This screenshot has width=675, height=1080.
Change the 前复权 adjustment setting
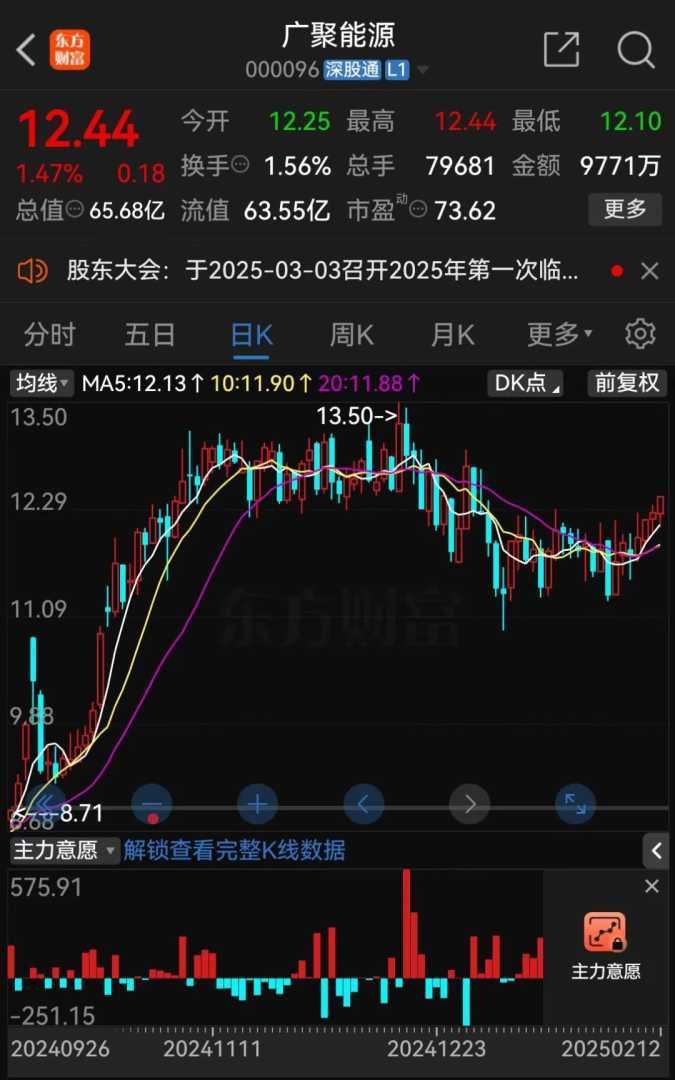click(627, 383)
